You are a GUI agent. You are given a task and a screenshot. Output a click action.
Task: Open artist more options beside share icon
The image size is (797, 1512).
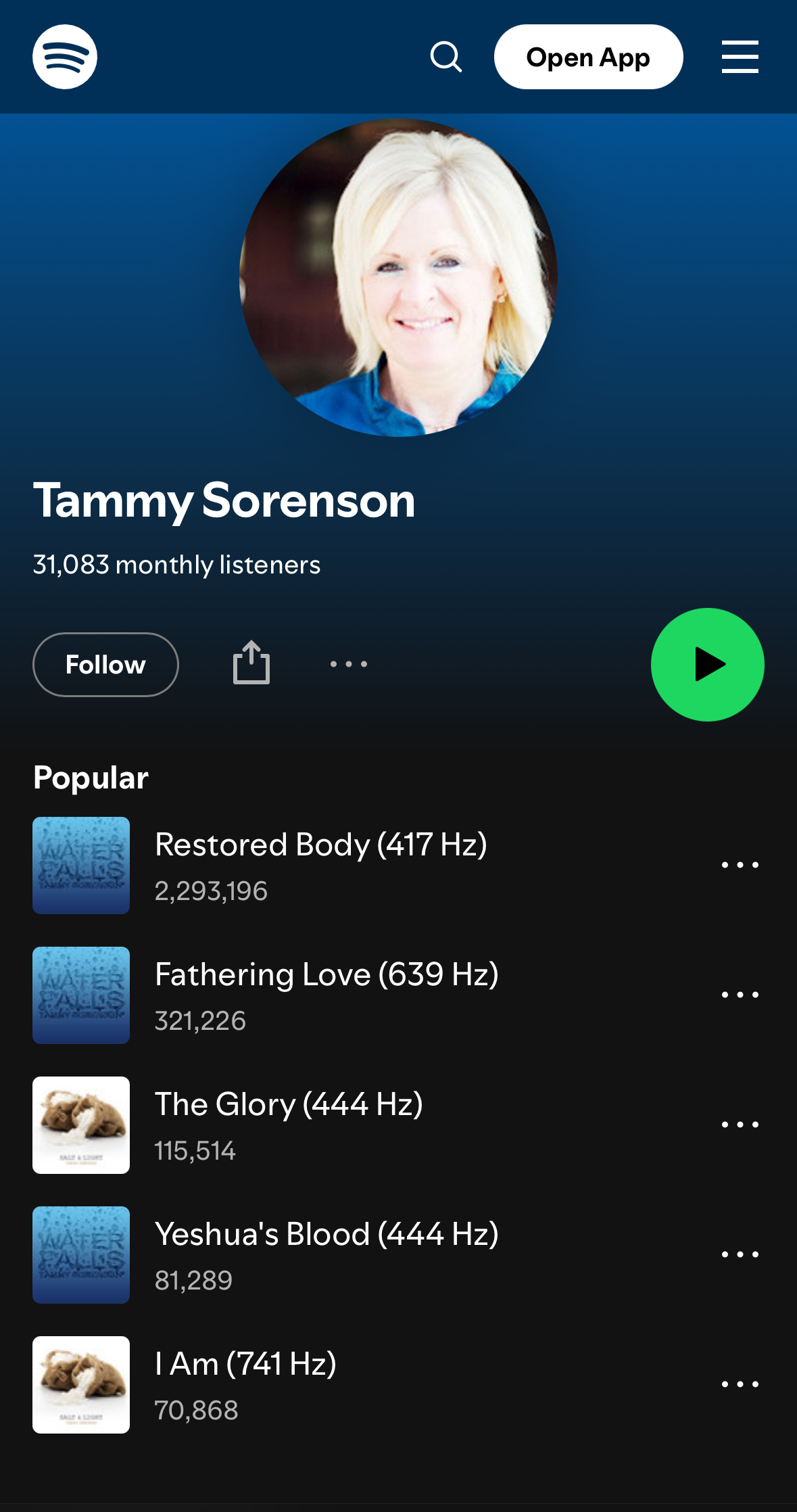click(349, 664)
